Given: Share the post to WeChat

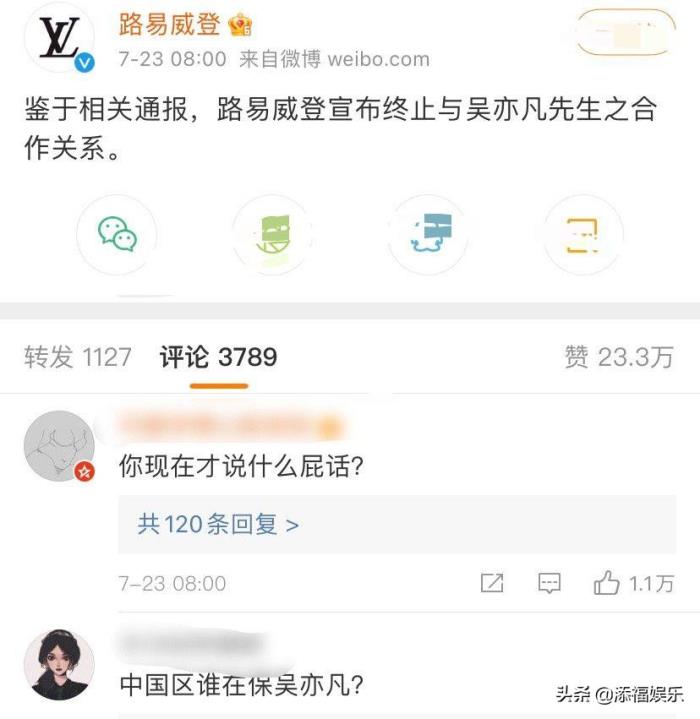Looking at the screenshot, I should coord(116,235).
